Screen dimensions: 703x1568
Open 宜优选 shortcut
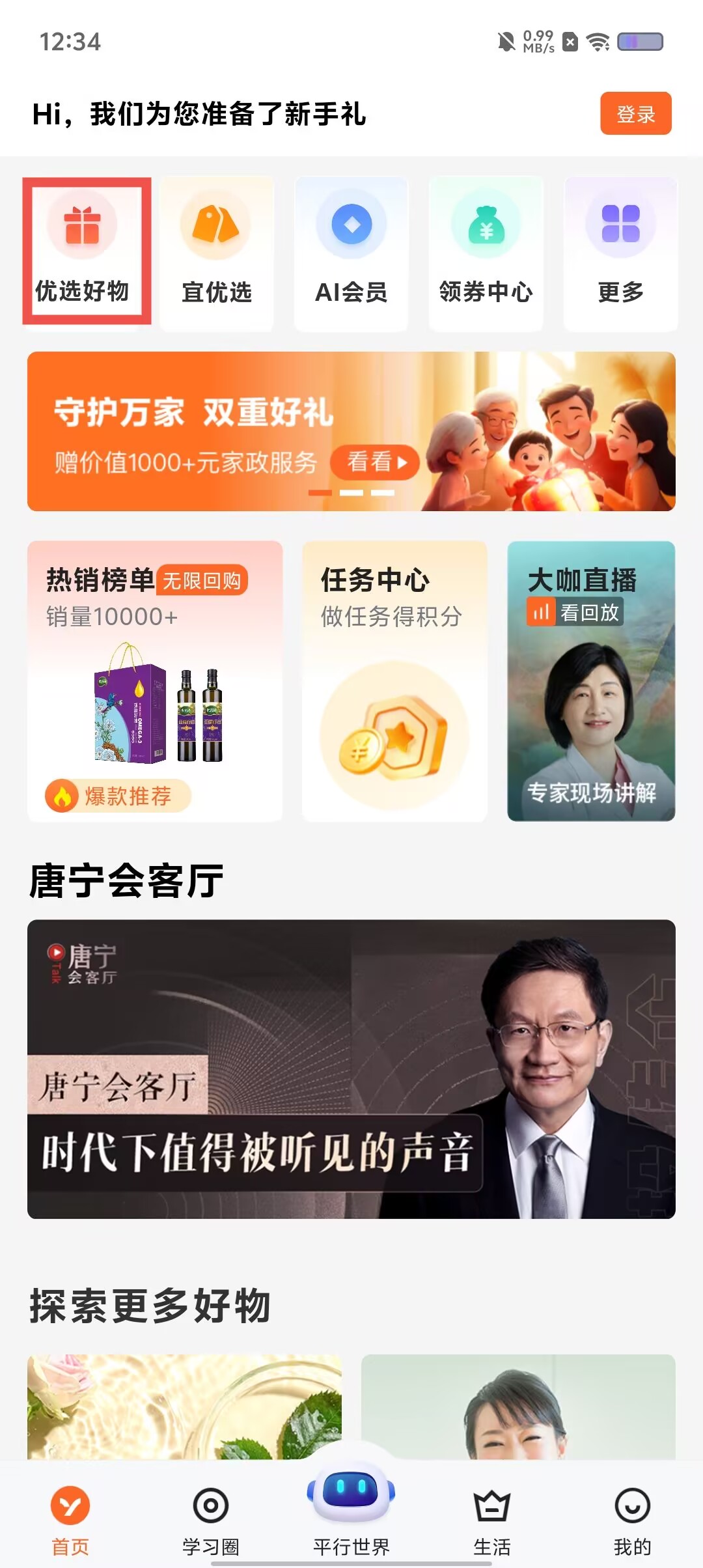point(217,254)
